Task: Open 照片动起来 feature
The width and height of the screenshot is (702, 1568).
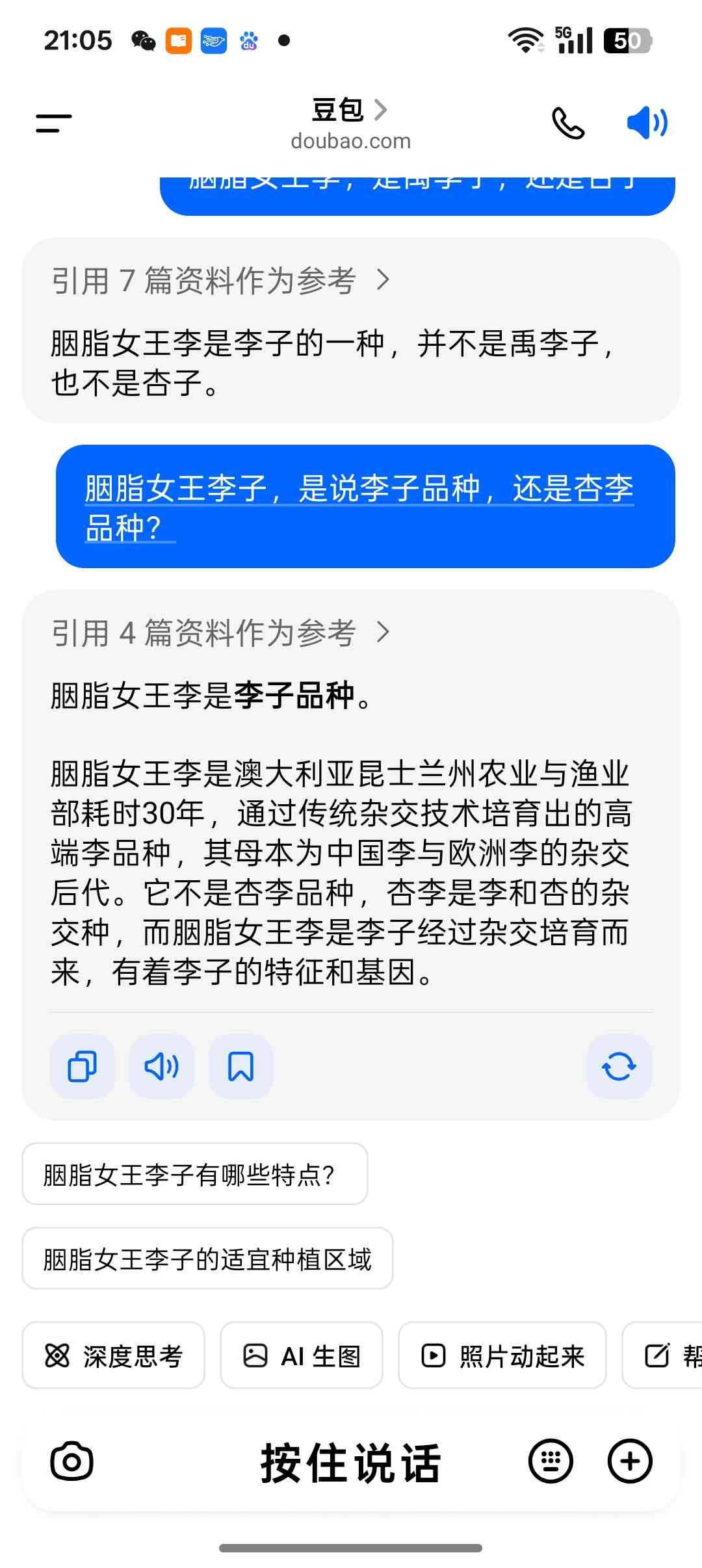Action: click(502, 1355)
